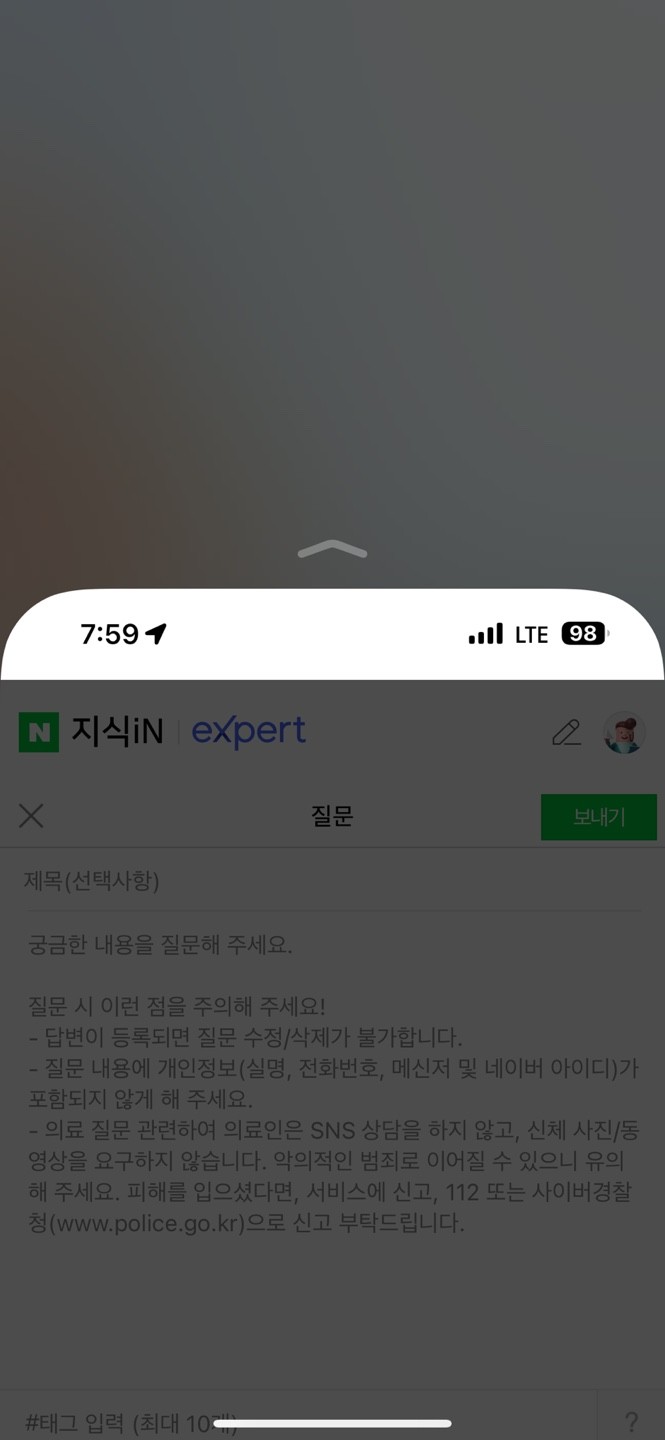
Task: Open the profile avatar
Action: 624,733
